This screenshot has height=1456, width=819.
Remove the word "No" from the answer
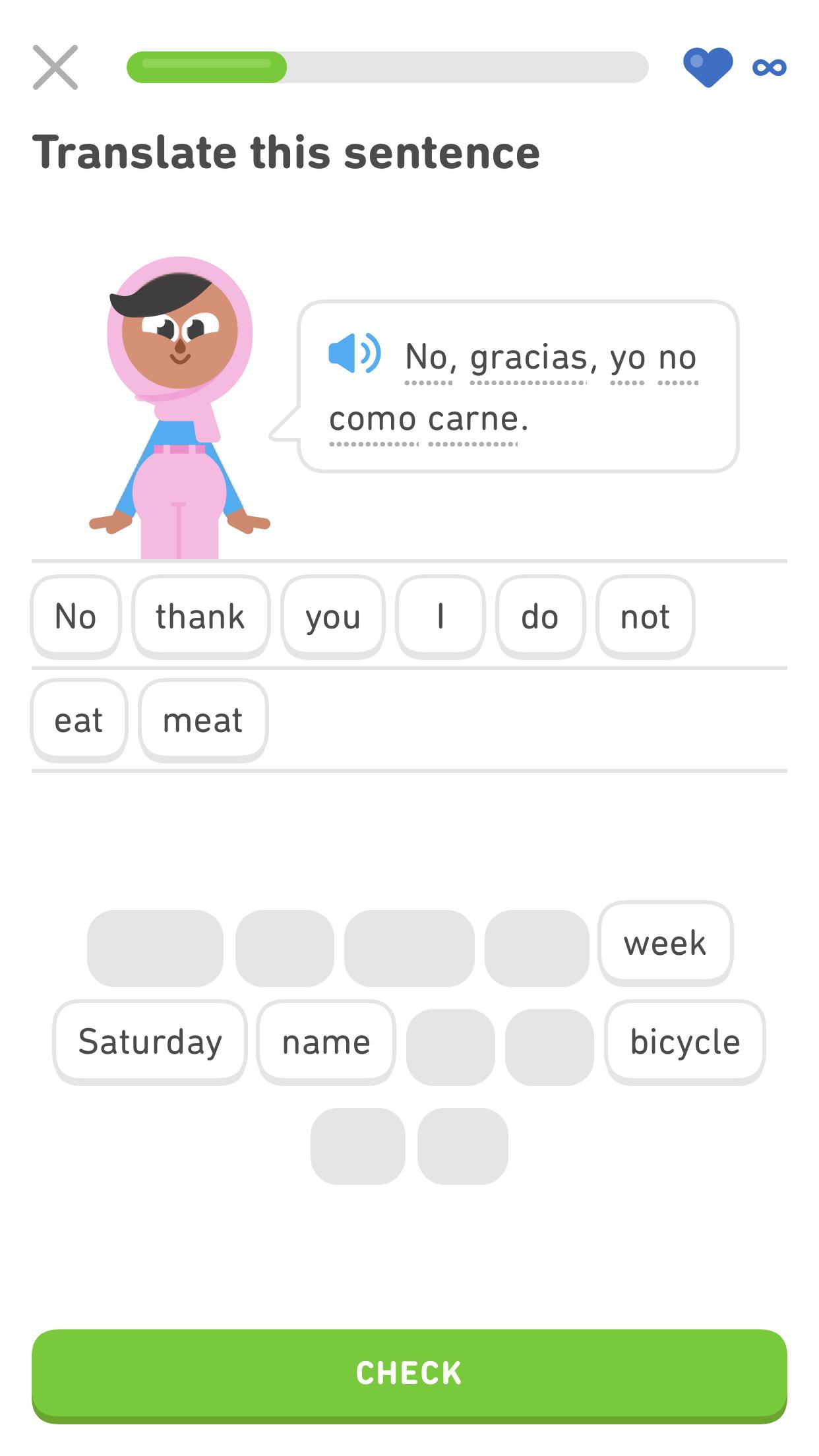click(x=76, y=617)
